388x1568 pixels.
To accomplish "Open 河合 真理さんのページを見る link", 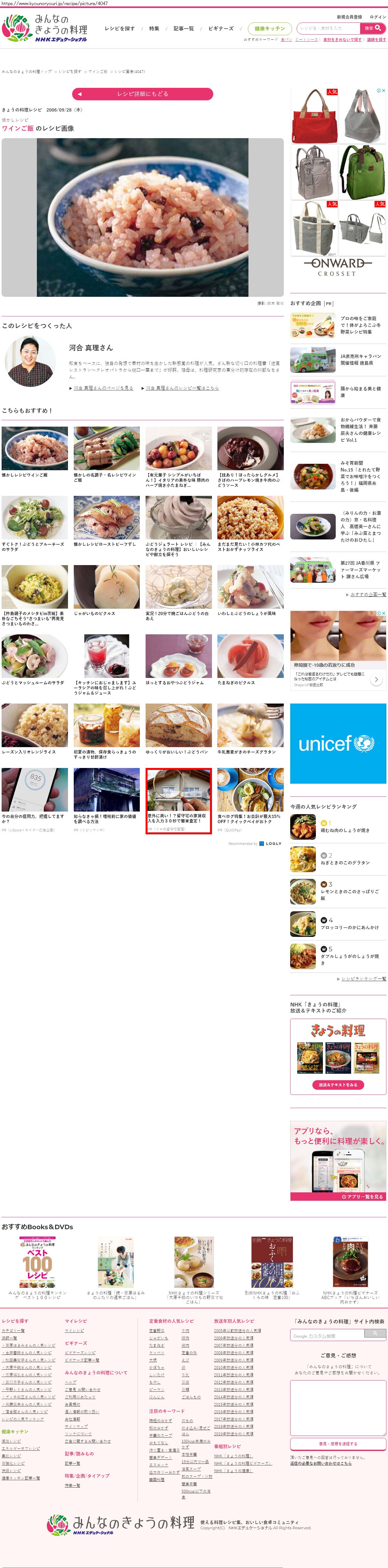I will (103, 388).
